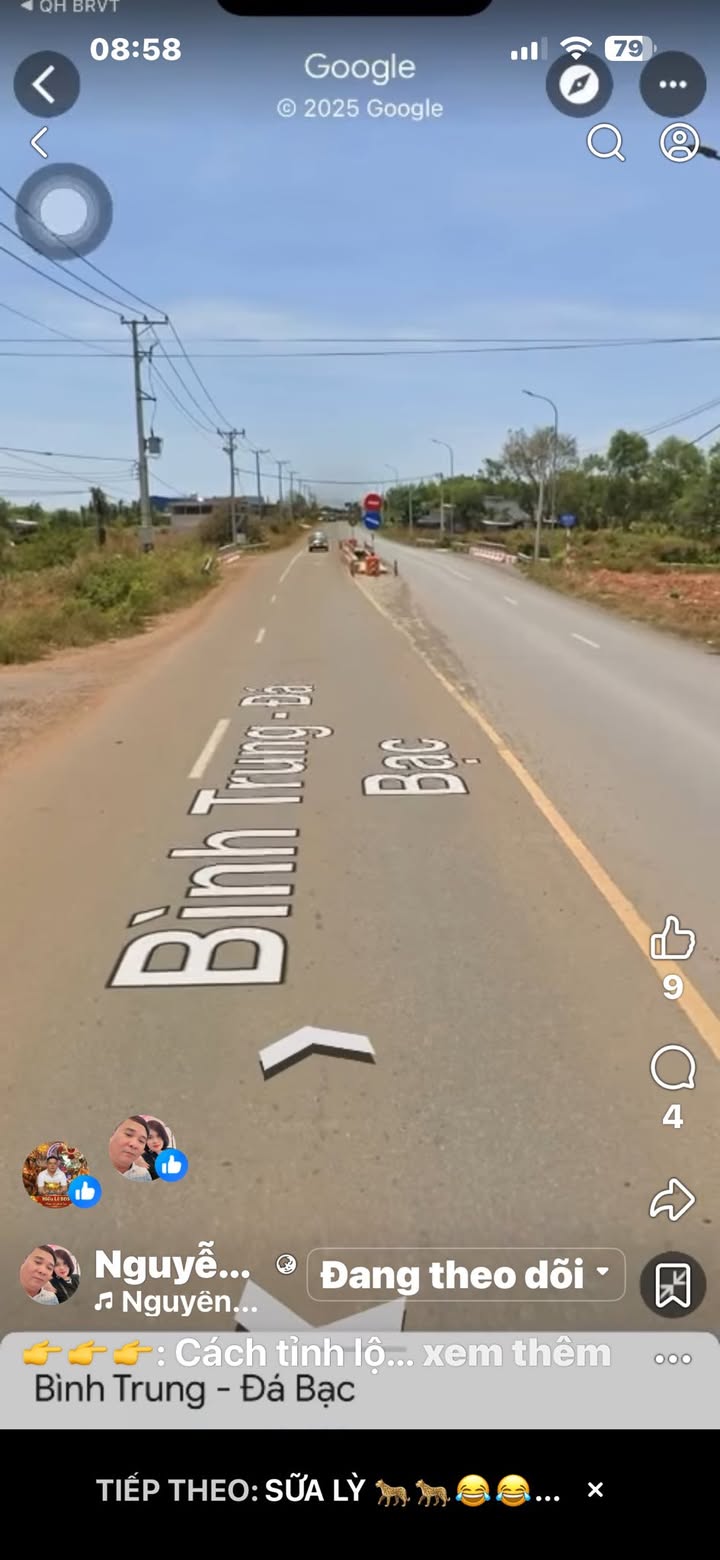
Task: Dismiss the TIẾP THEO next-up banner
Action: [x=595, y=1490]
